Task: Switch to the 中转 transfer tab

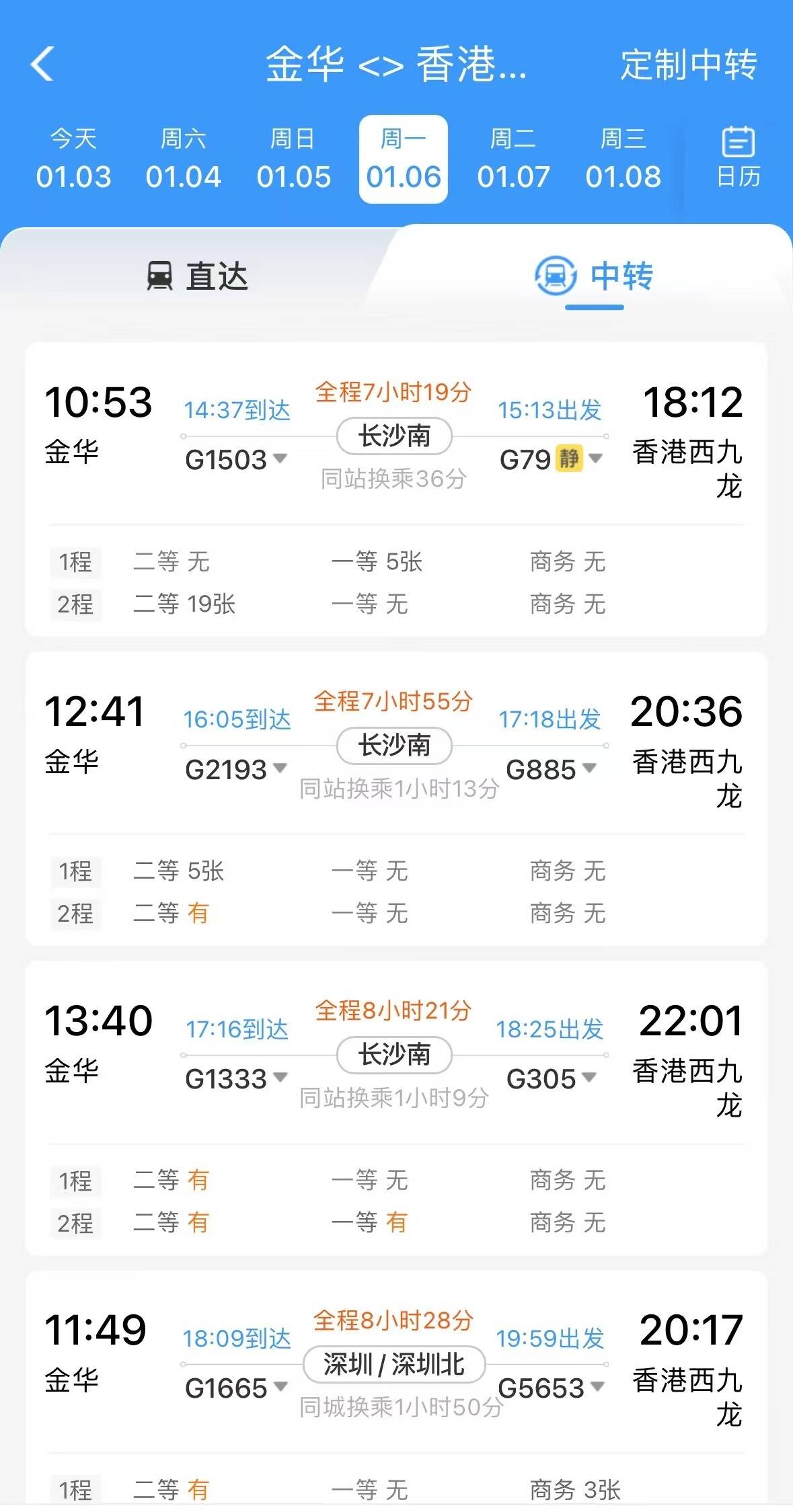Action: click(595, 276)
